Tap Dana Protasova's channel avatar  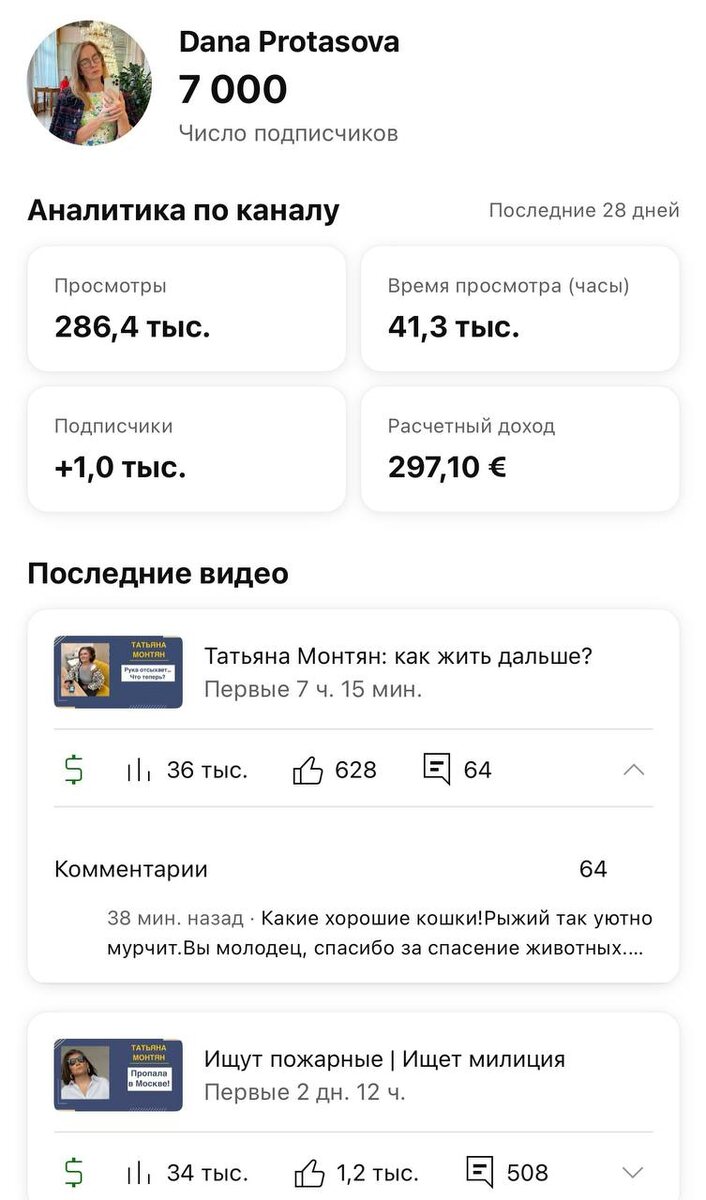89,83
